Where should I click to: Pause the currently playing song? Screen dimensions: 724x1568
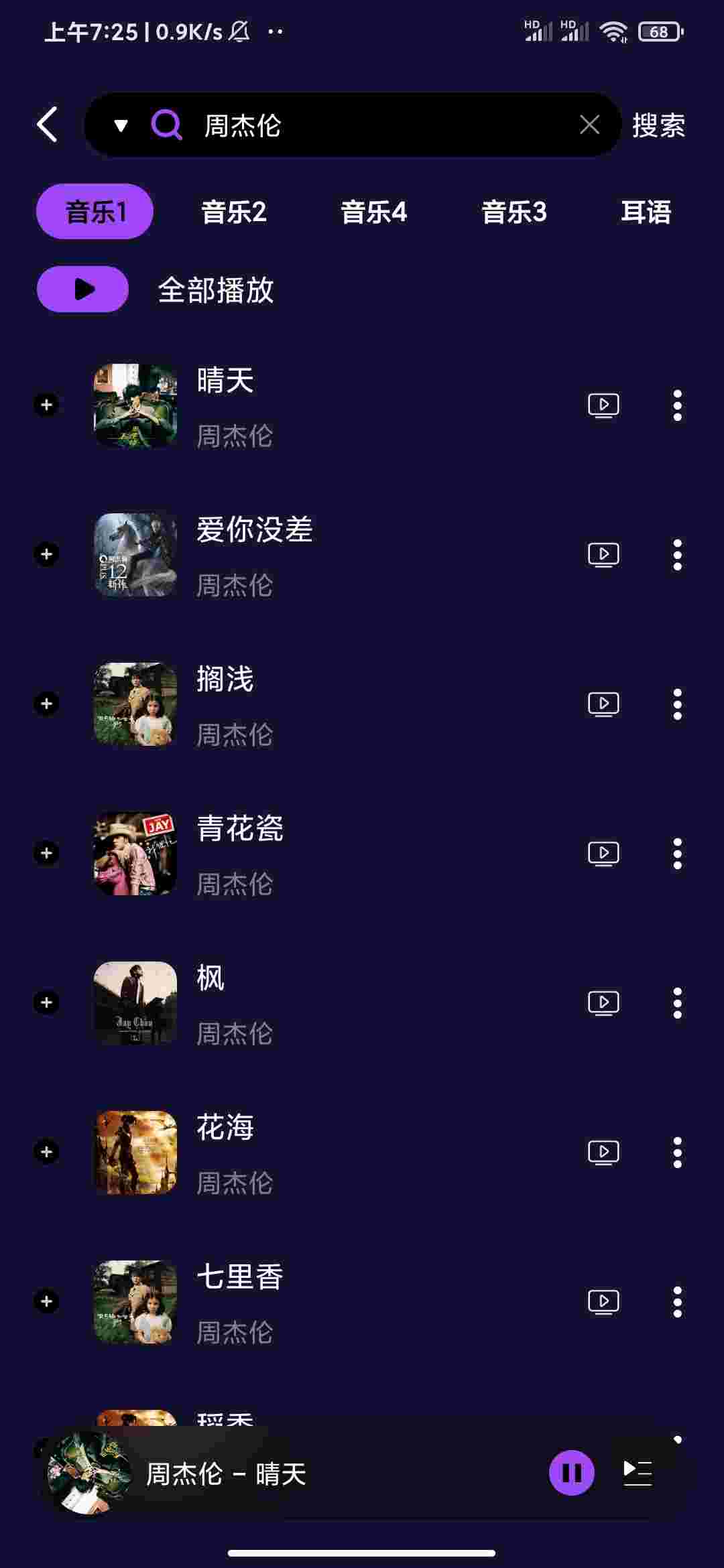click(571, 1473)
